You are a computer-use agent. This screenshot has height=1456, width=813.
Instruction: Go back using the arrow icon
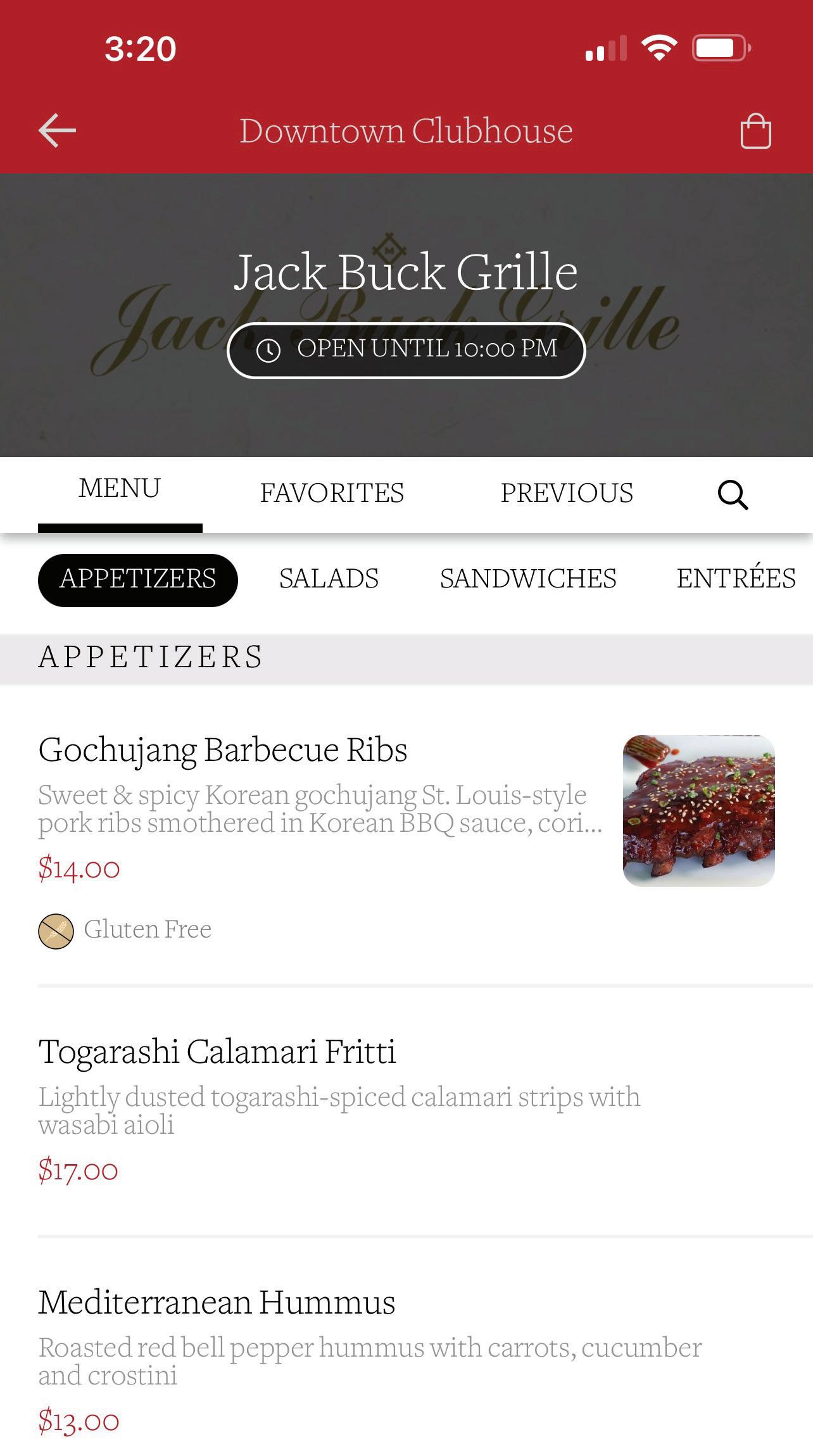(x=57, y=130)
